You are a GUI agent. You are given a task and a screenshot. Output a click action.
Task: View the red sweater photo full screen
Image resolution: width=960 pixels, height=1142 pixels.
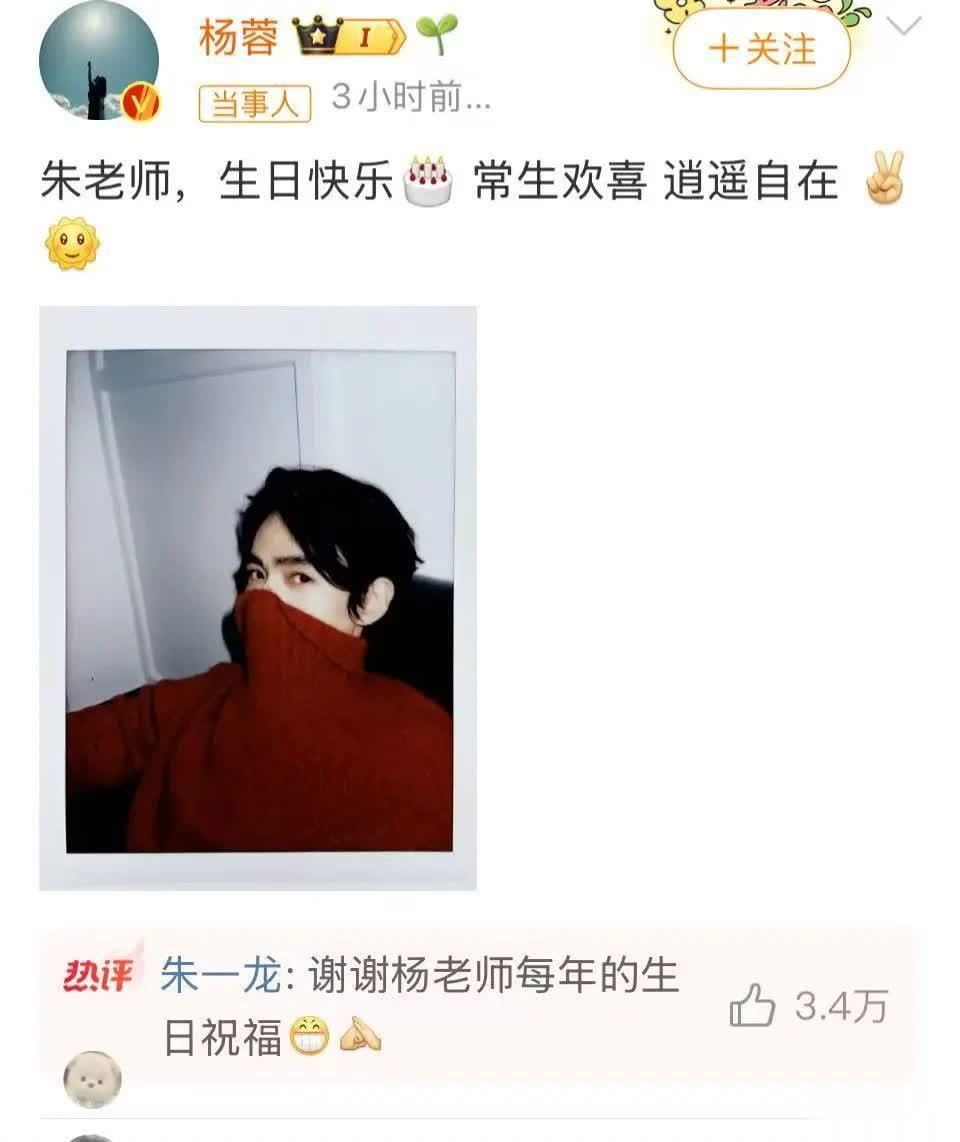point(258,598)
